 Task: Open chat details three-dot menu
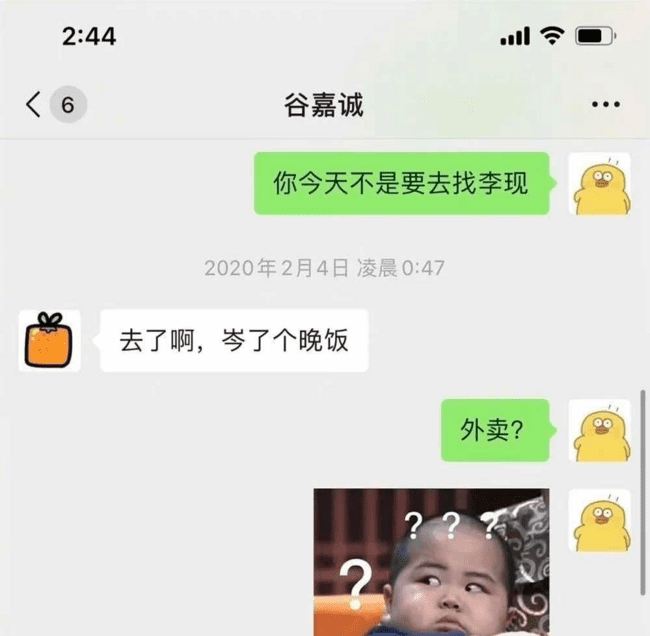pyautogui.click(x=606, y=104)
